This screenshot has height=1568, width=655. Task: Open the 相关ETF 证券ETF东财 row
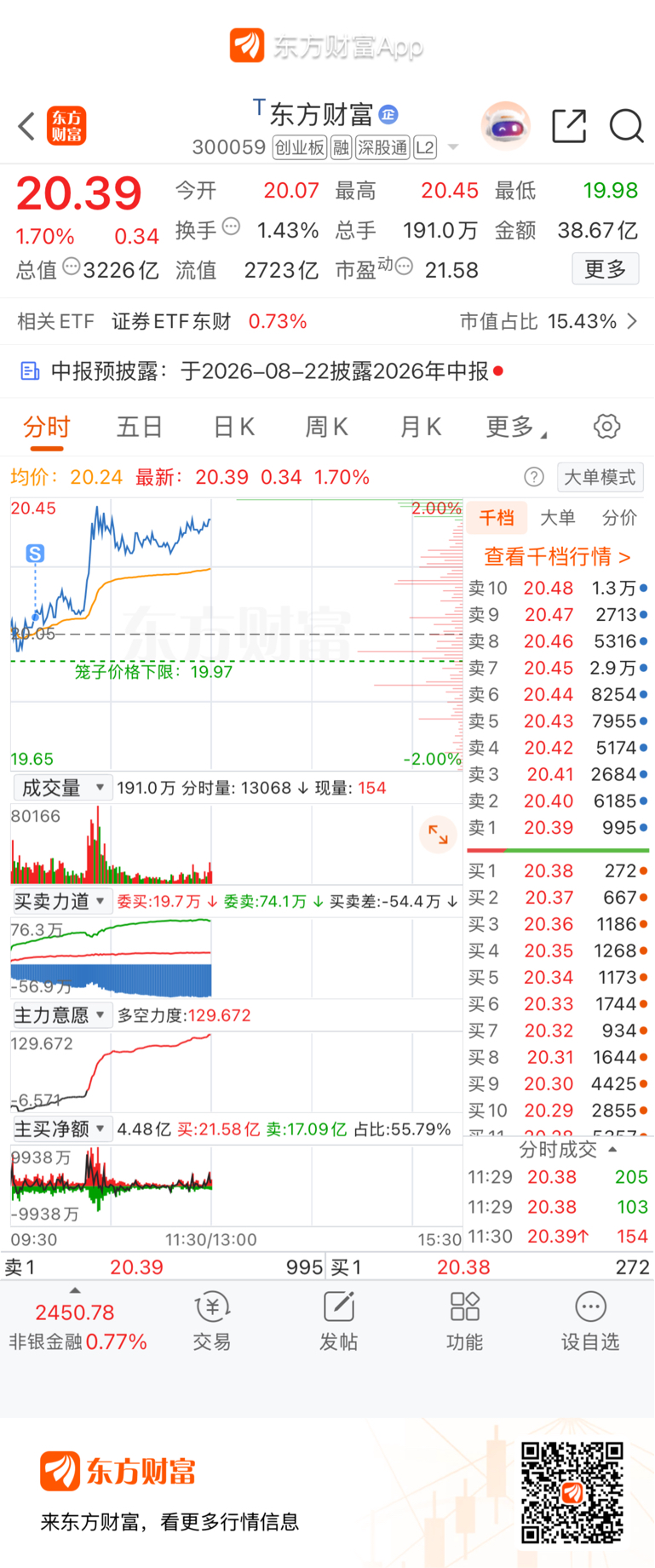[x=327, y=321]
